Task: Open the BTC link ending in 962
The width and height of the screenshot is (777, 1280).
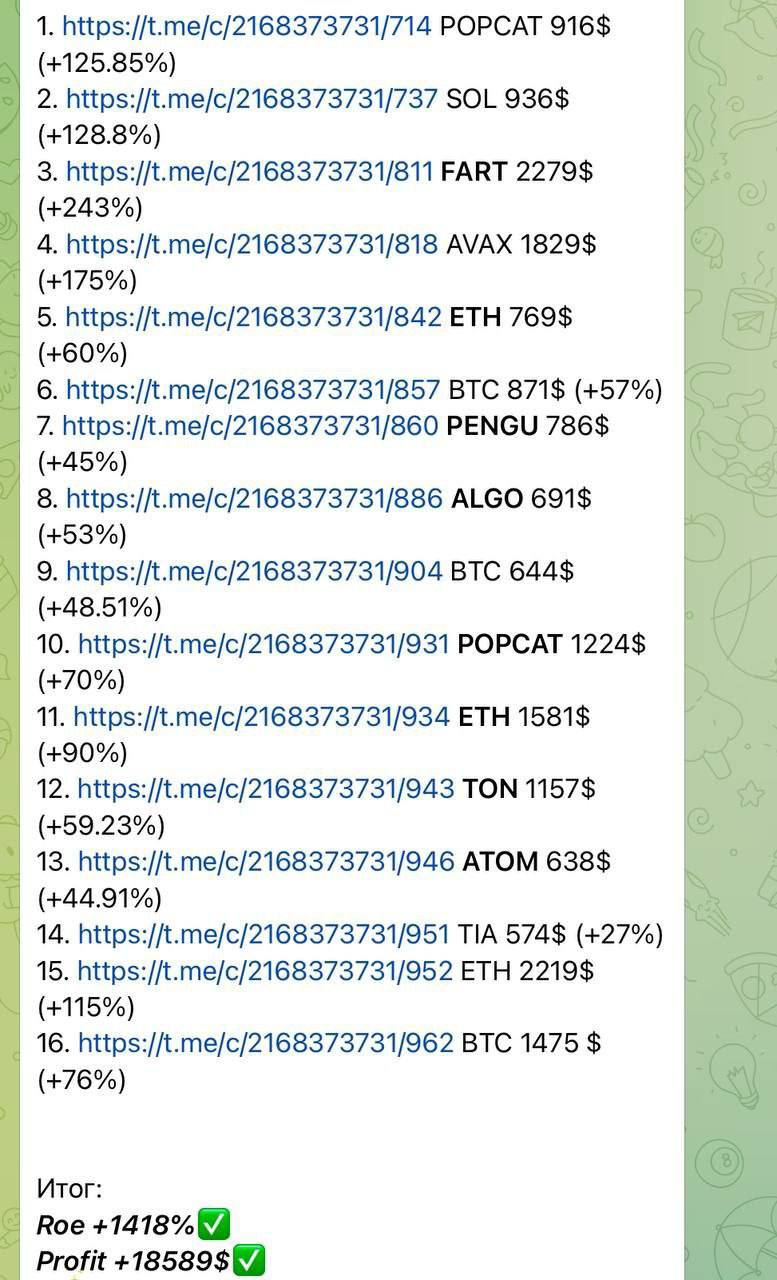Action: (x=265, y=1043)
